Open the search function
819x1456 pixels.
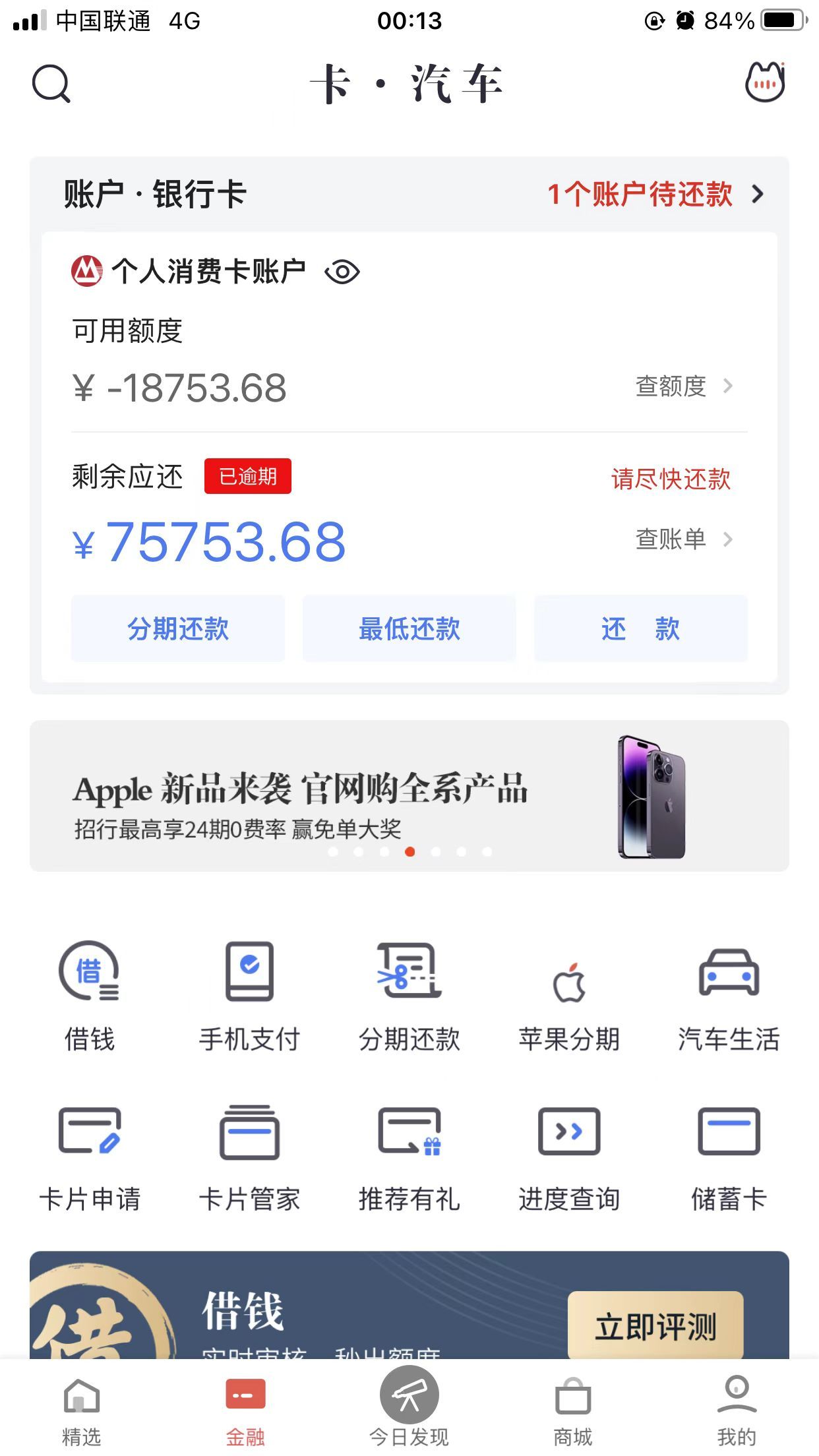pyautogui.click(x=51, y=84)
